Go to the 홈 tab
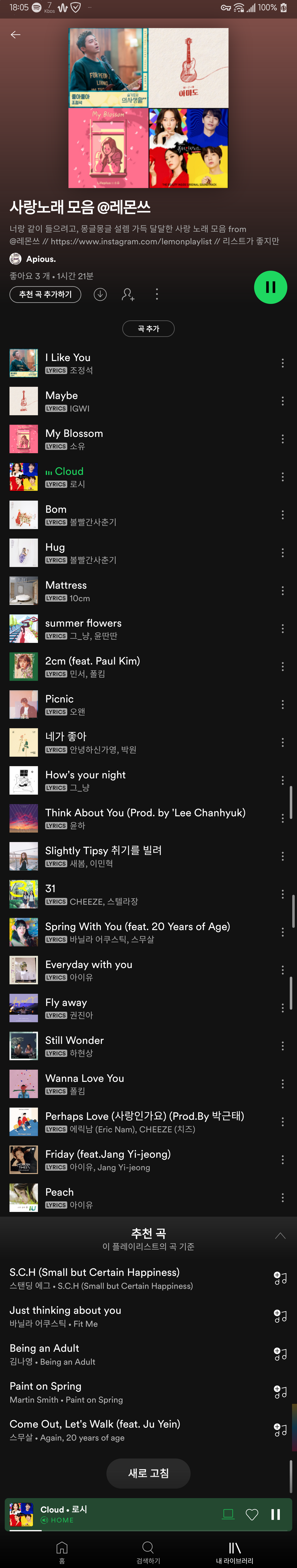This screenshot has width=297, height=1568. [61, 1552]
